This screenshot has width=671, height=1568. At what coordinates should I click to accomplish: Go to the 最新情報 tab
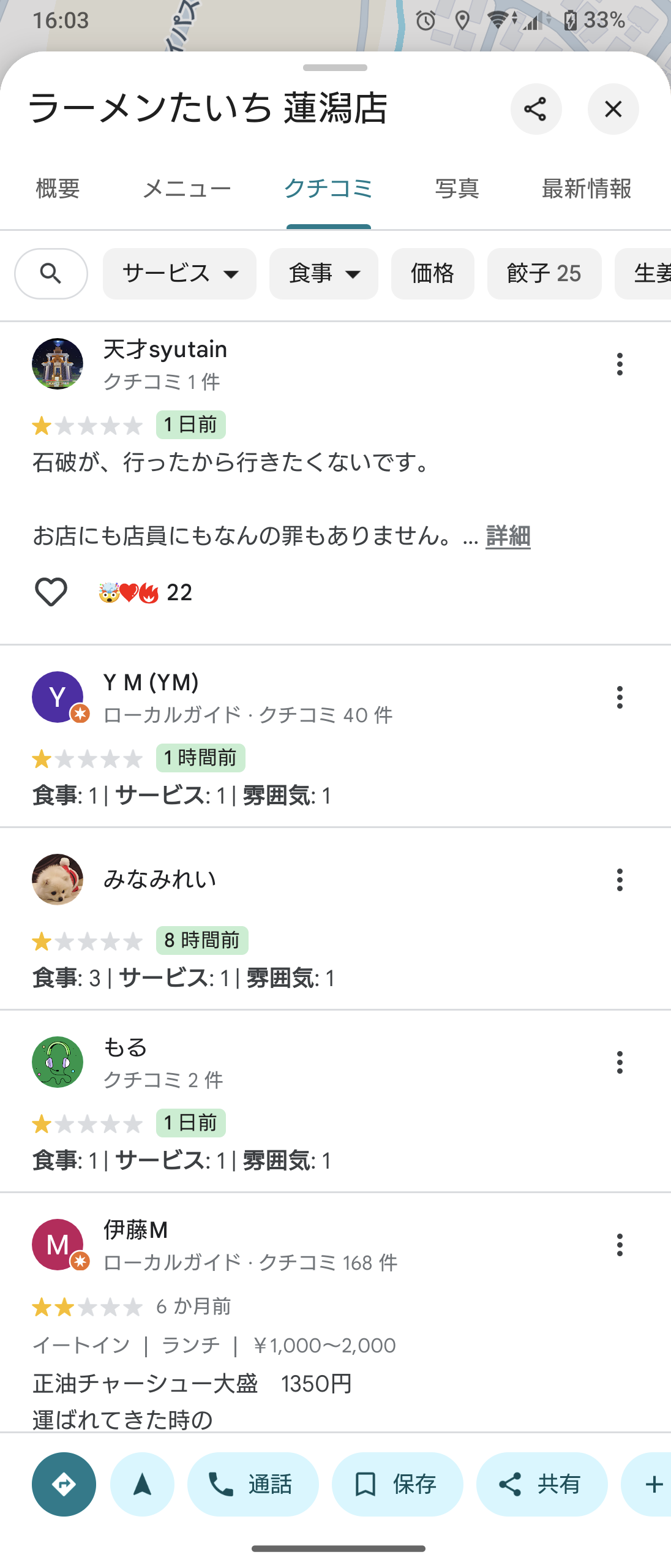587,189
